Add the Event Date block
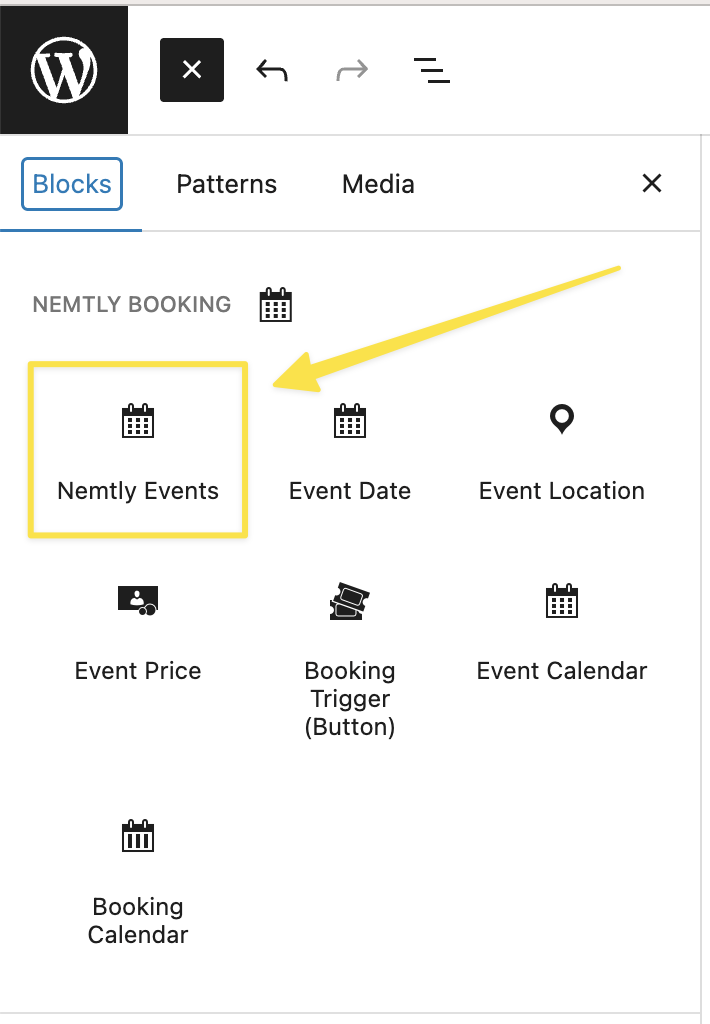 coord(350,450)
